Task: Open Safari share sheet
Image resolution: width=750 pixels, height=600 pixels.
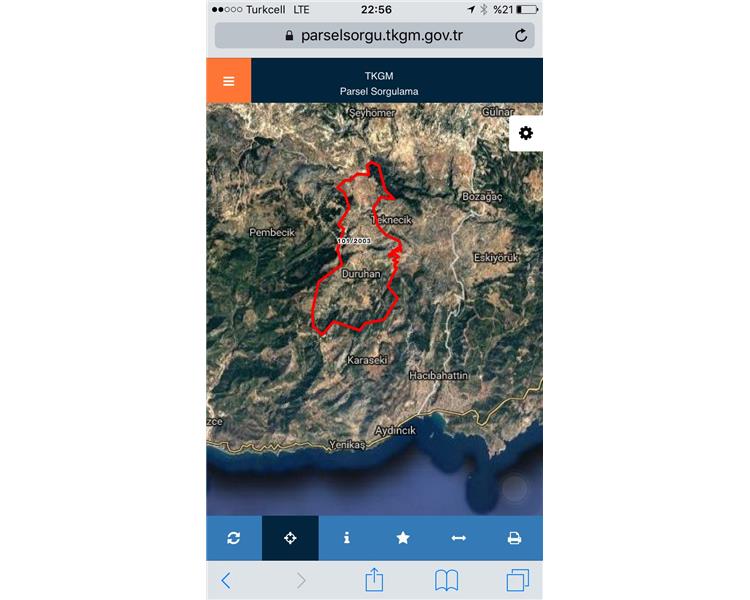Action: [373, 580]
